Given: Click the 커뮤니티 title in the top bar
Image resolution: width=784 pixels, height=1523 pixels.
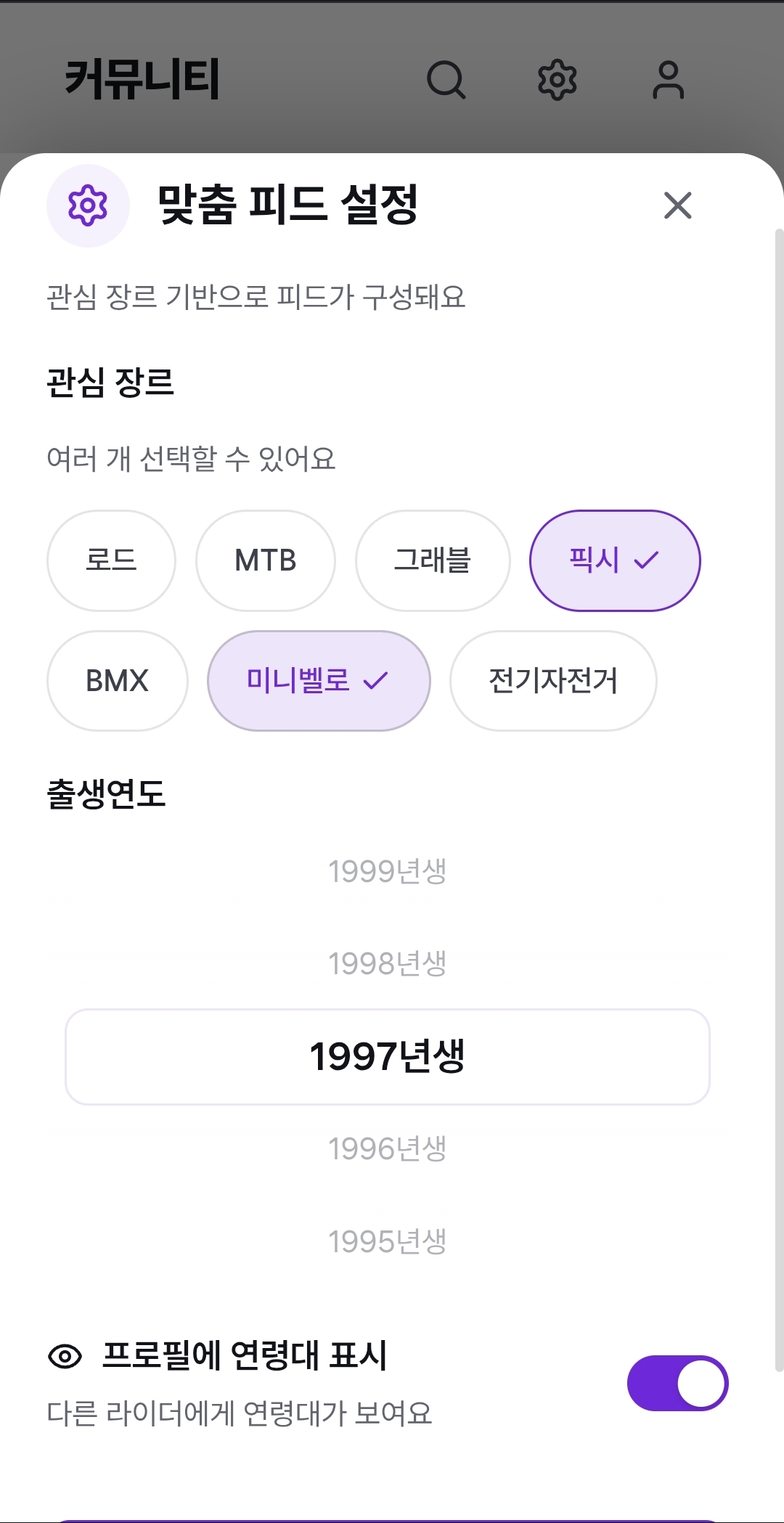Looking at the screenshot, I should tap(140, 78).
